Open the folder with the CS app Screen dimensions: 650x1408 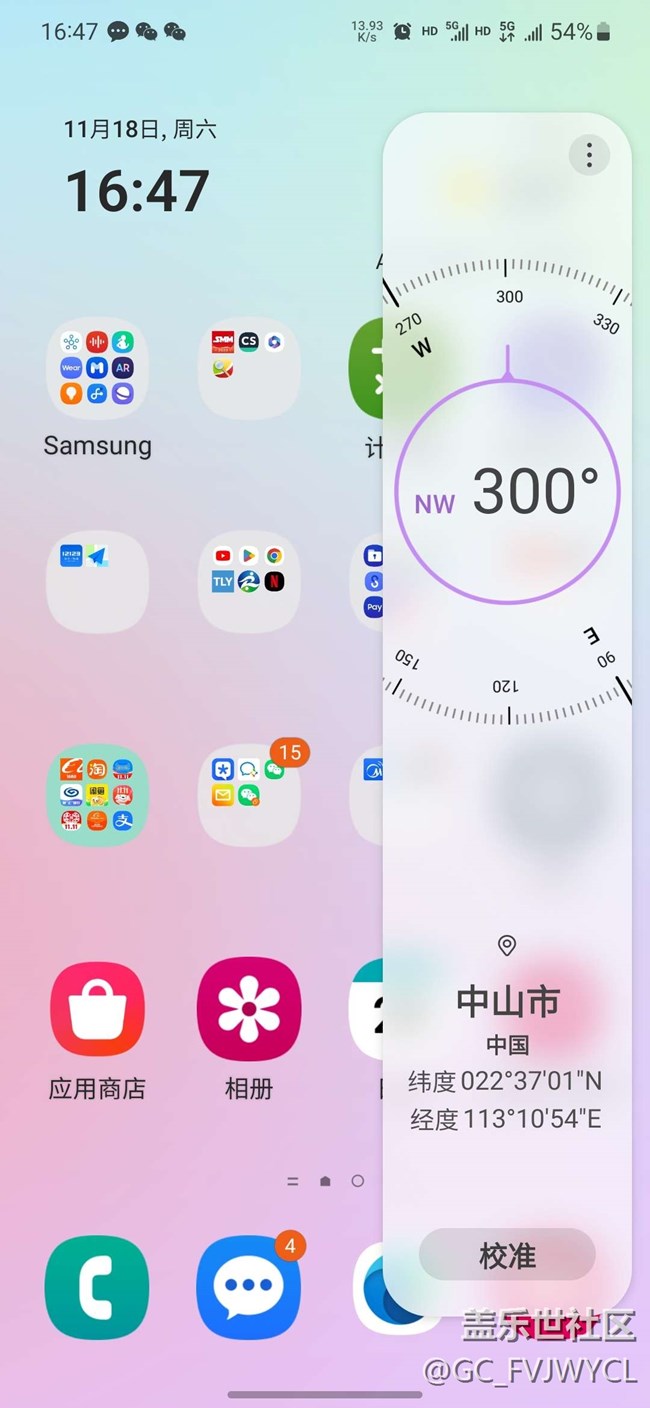[249, 369]
